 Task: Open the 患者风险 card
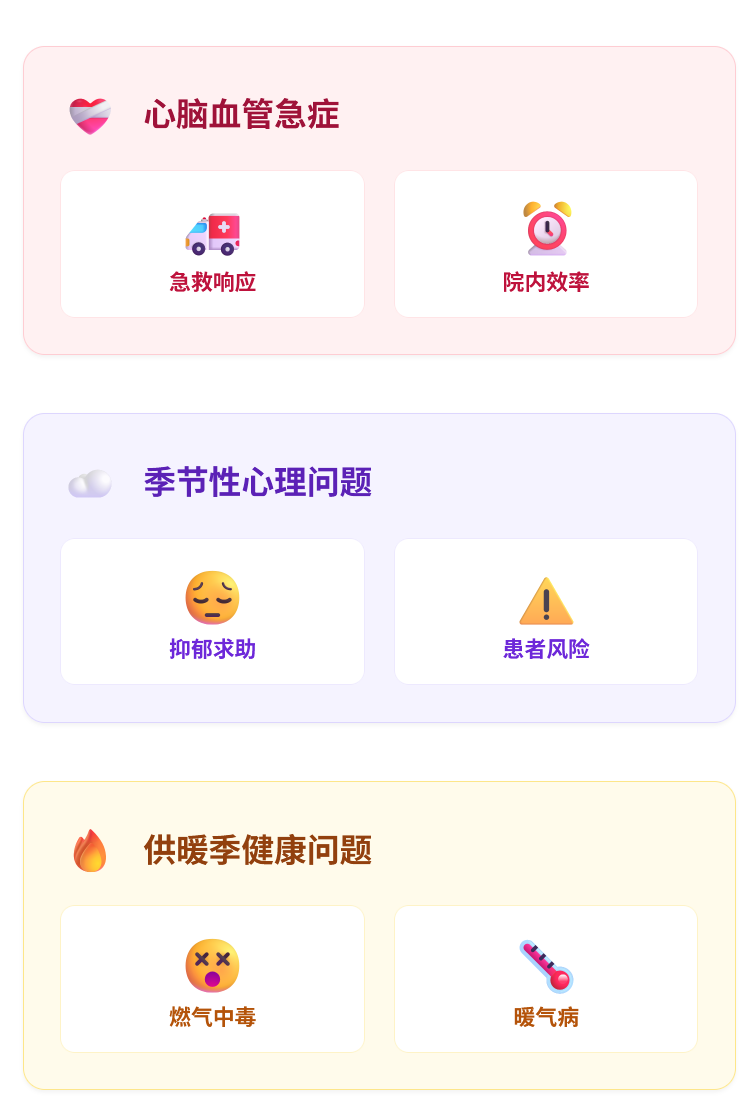546,612
